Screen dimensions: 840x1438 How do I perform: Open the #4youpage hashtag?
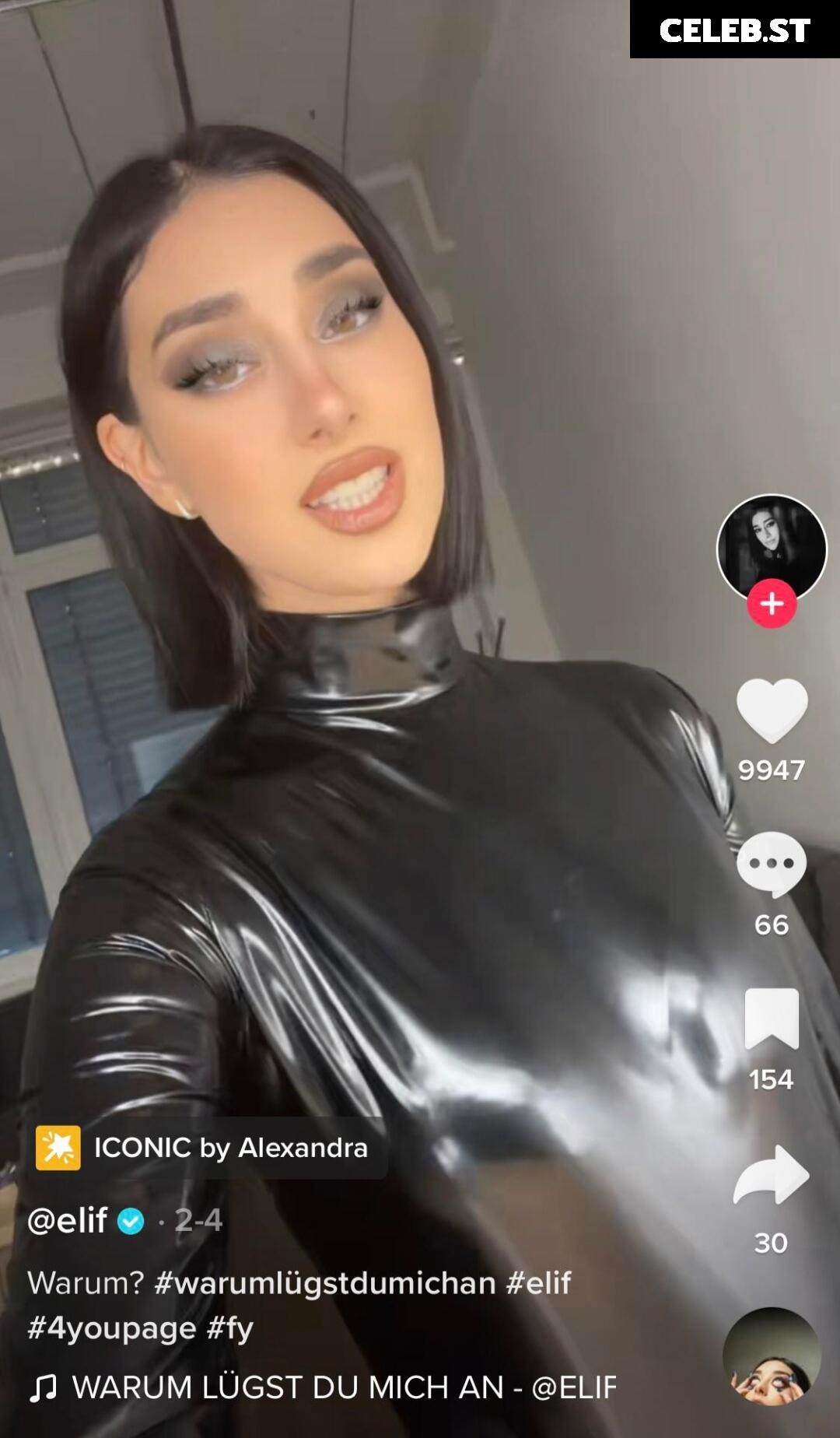(111, 1328)
